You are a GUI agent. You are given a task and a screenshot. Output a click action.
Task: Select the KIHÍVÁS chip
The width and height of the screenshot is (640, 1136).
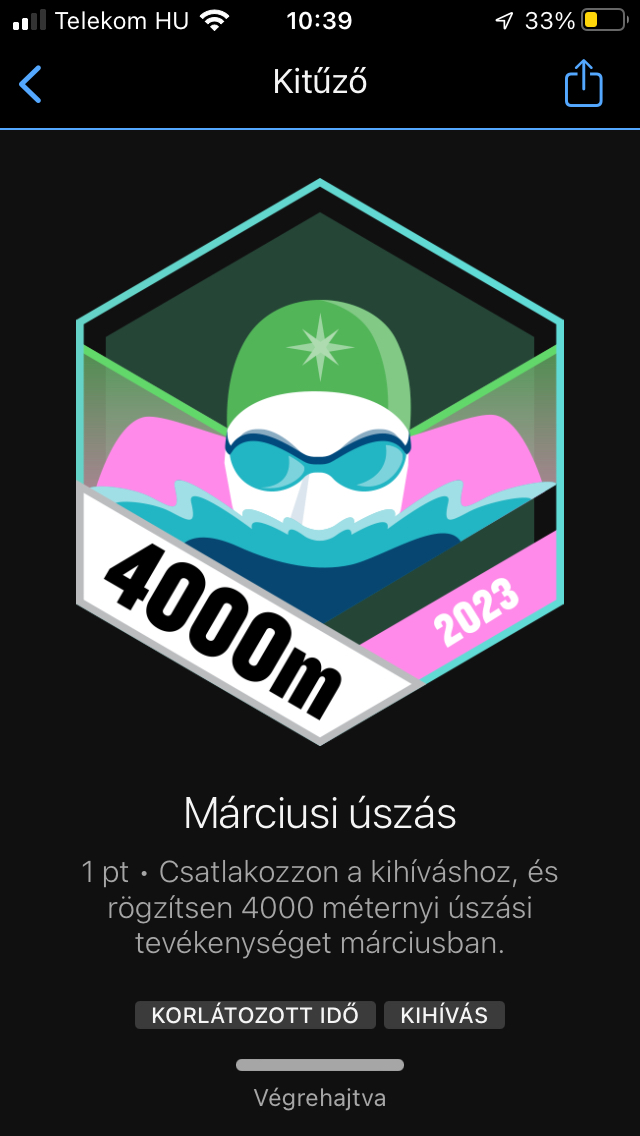point(444,1015)
